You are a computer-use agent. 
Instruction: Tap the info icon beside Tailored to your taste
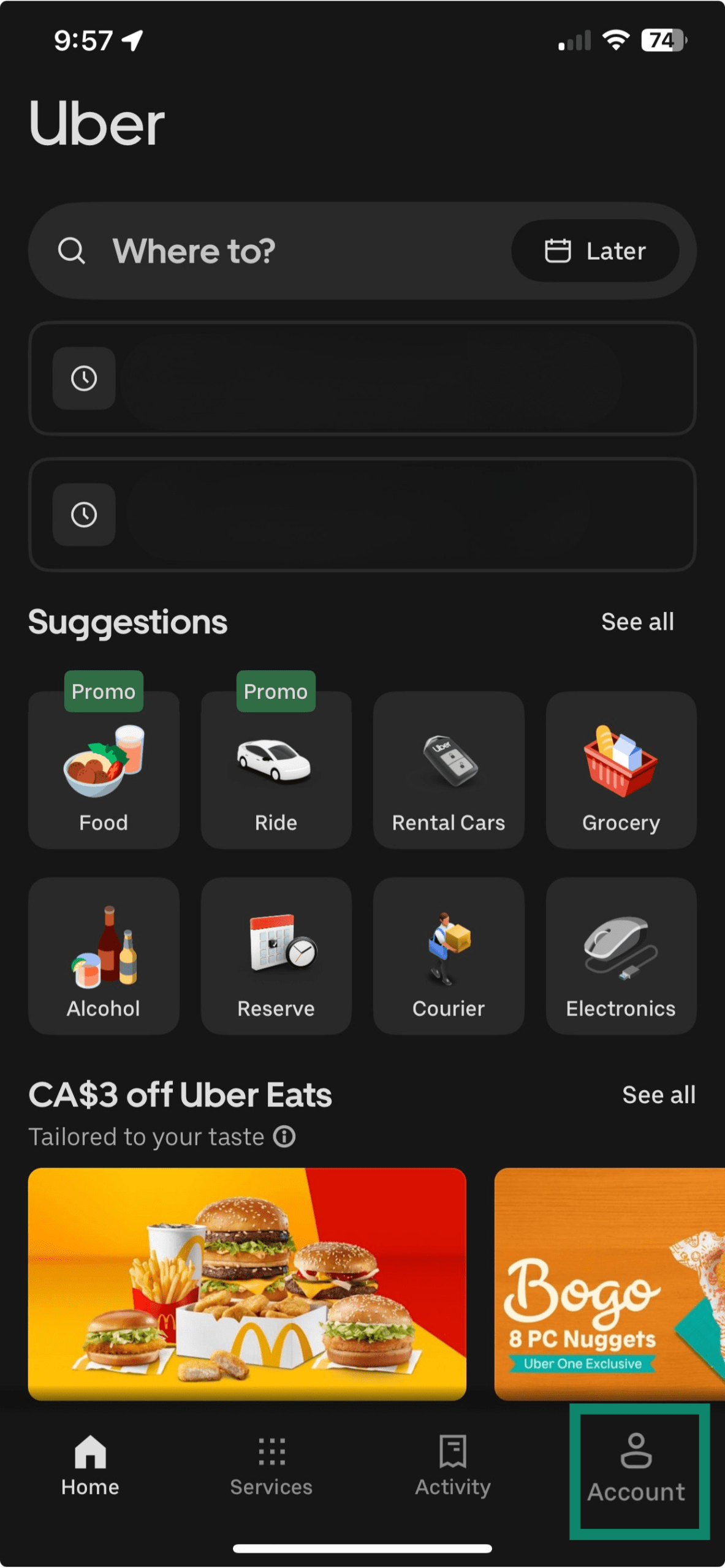pyautogui.click(x=284, y=1137)
